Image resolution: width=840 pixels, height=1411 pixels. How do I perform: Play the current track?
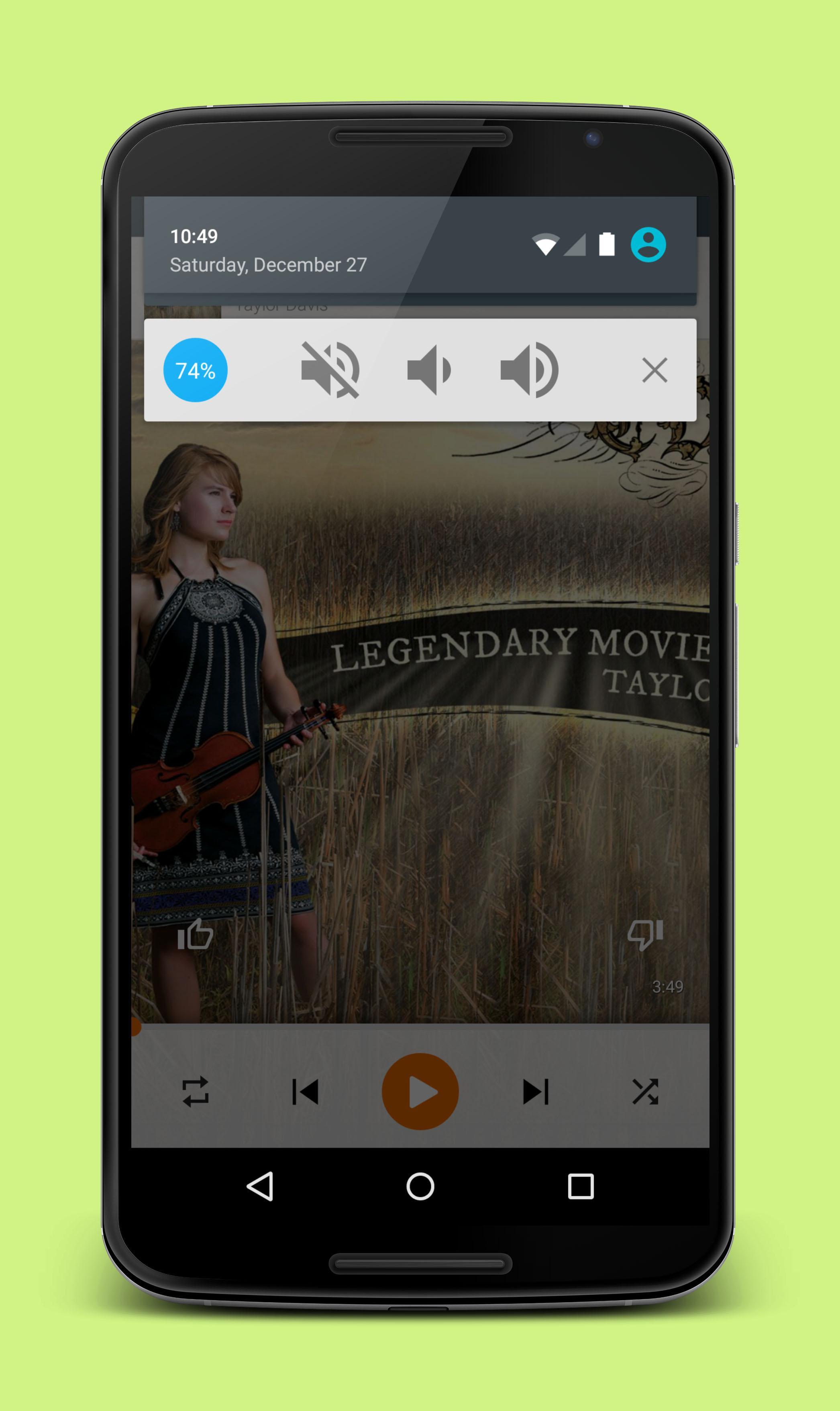click(420, 1093)
